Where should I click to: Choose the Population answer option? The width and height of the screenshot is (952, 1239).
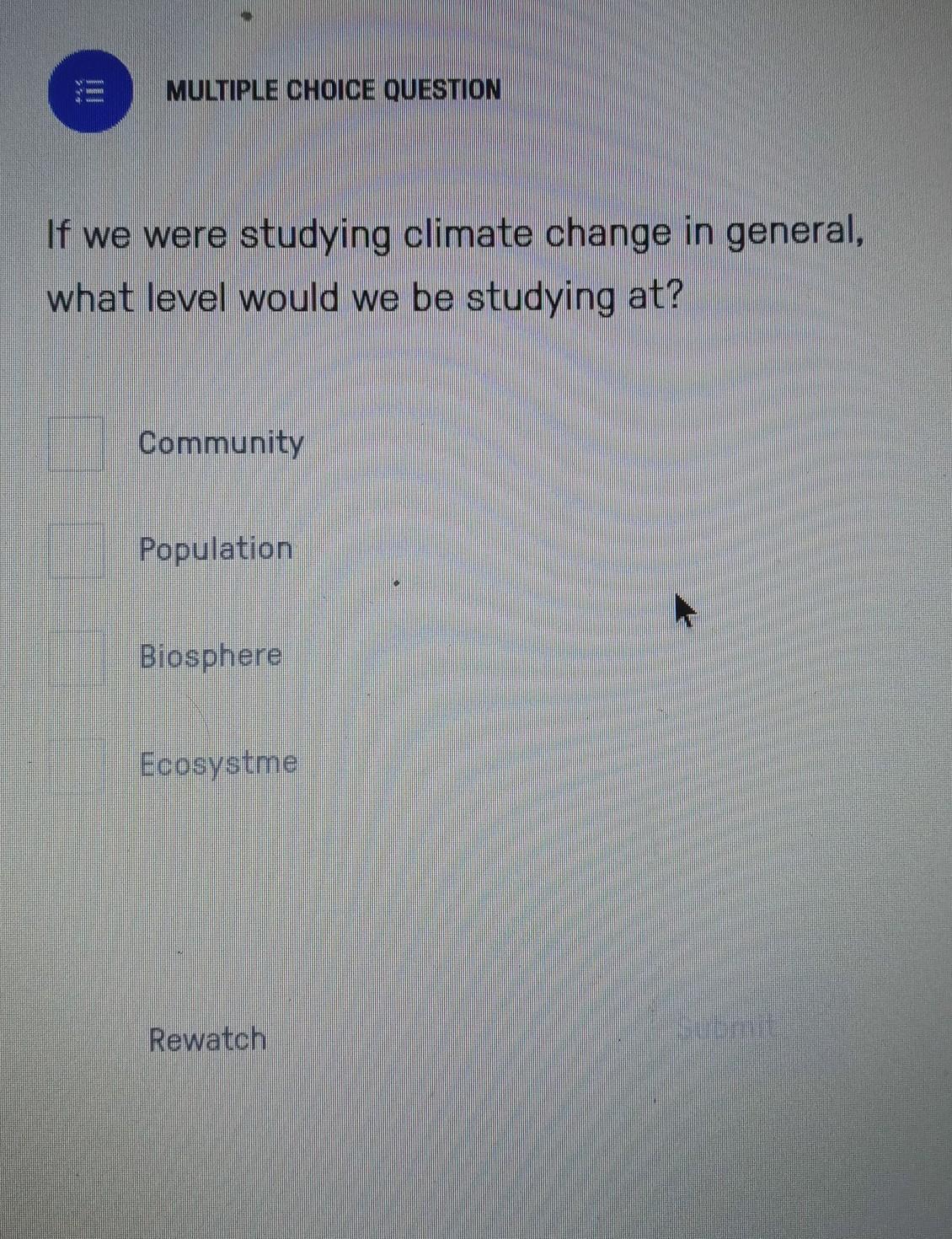(76, 550)
